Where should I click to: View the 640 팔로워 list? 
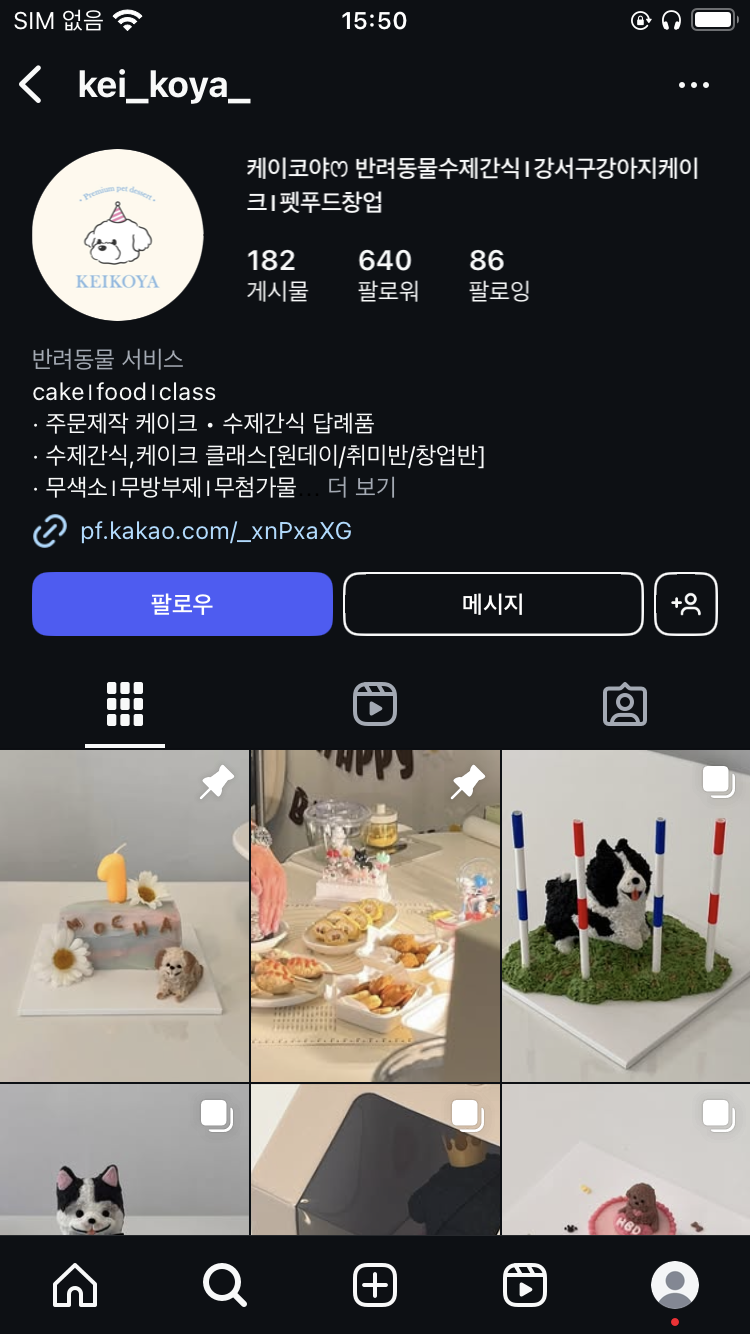(387, 275)
